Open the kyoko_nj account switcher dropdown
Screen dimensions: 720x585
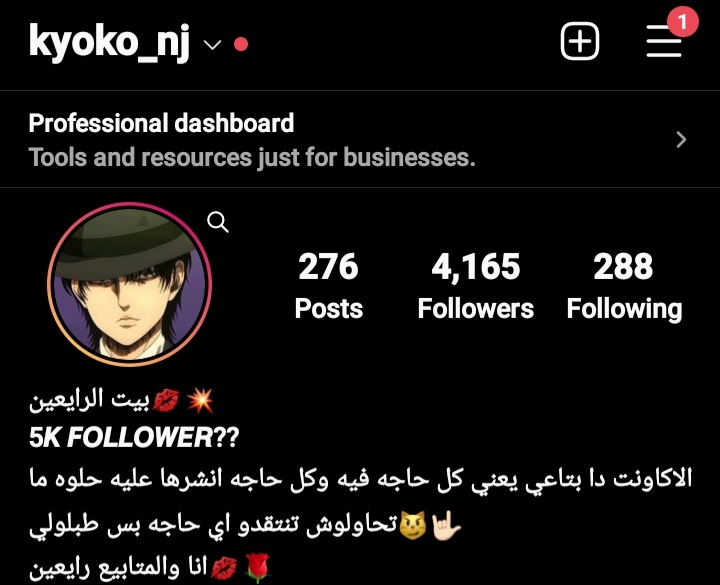(211, 44)
